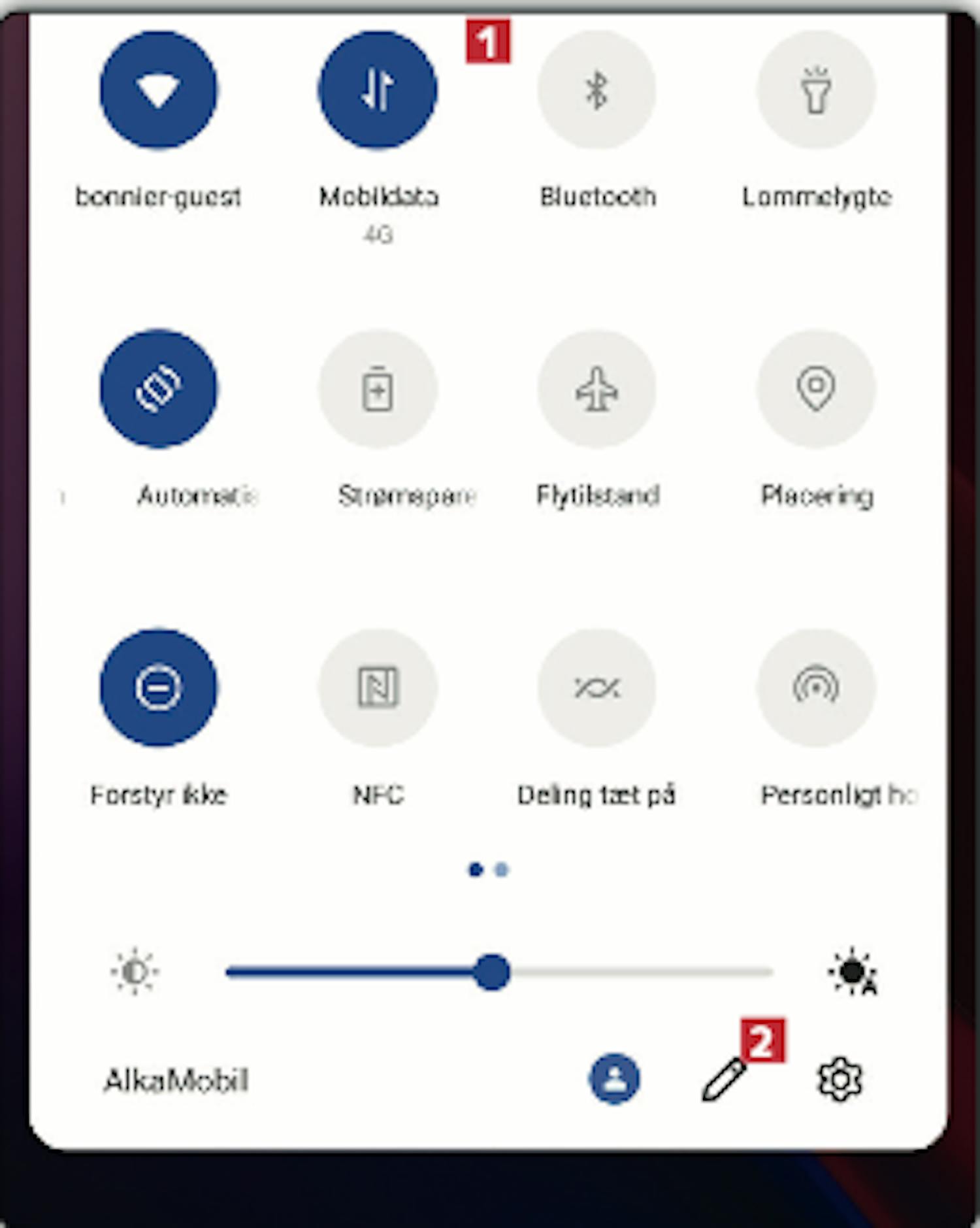Screen dimensions: 980x1228
Task: Open the user account switcher
Action: [614, 1079]
